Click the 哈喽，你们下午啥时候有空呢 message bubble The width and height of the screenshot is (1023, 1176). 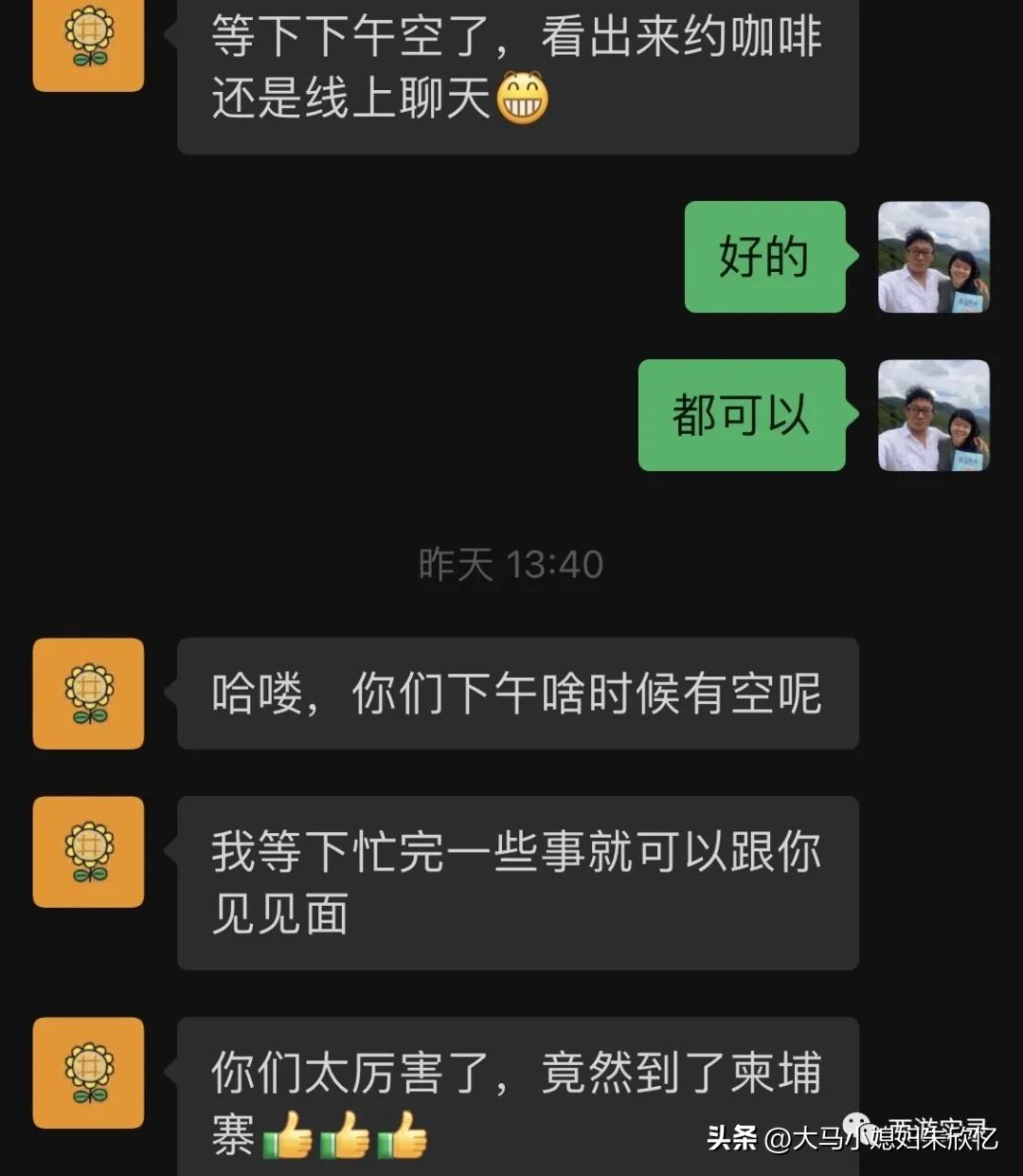tap(516, 695)
